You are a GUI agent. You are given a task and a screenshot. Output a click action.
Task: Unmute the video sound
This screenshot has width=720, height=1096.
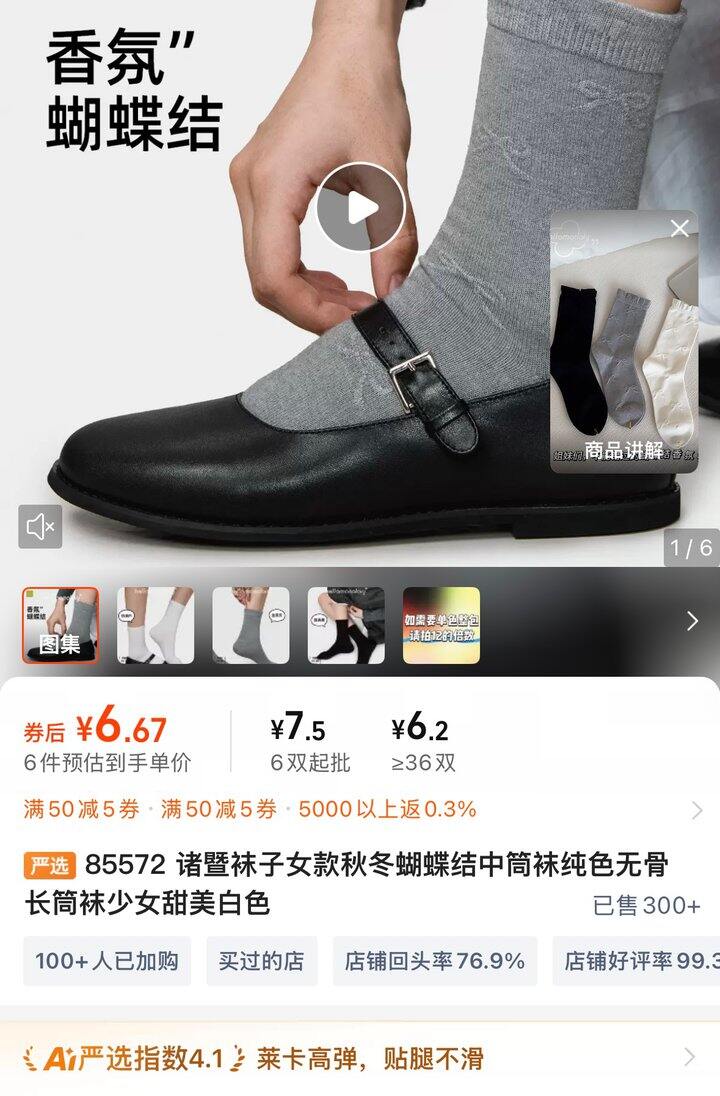[x=40, y=527]
